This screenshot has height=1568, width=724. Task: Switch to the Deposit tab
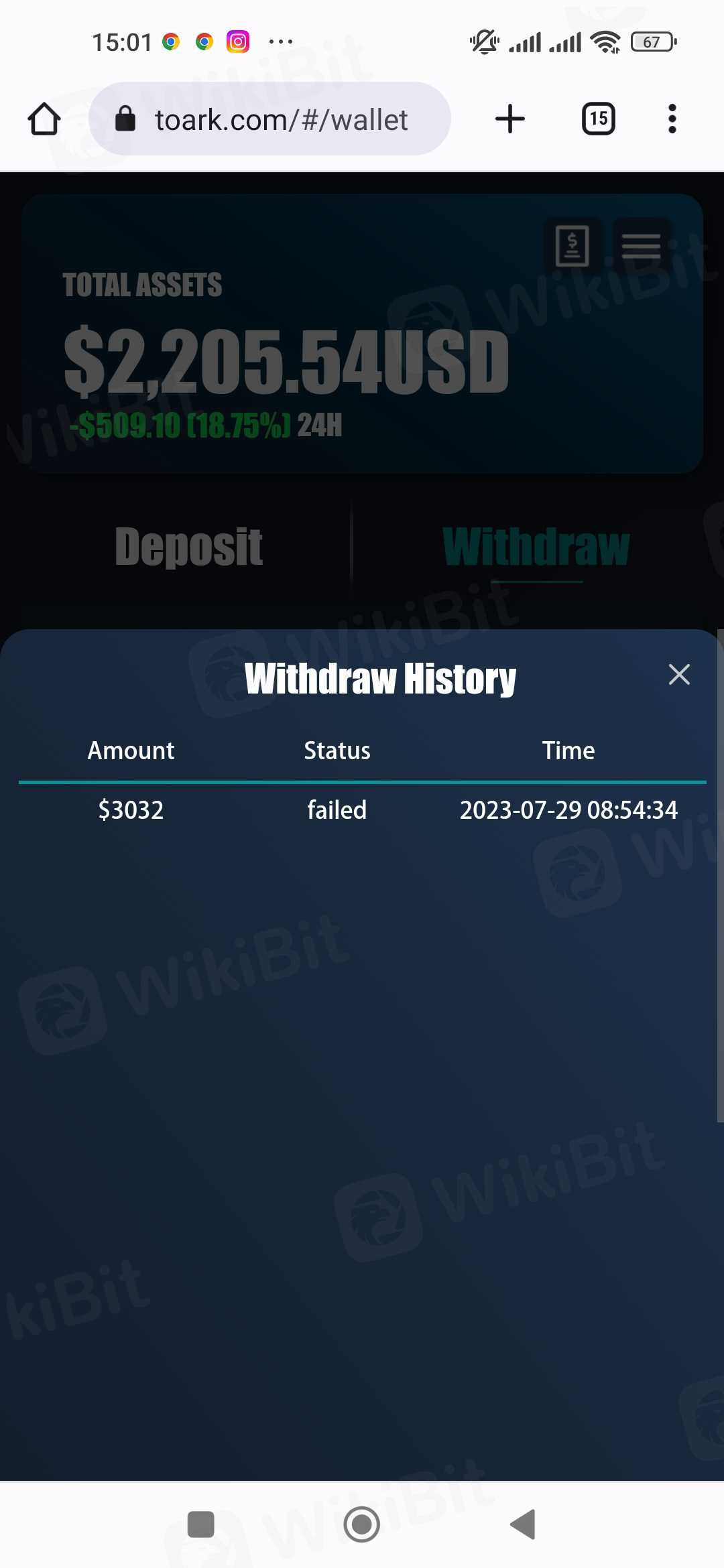pos(188,547)
